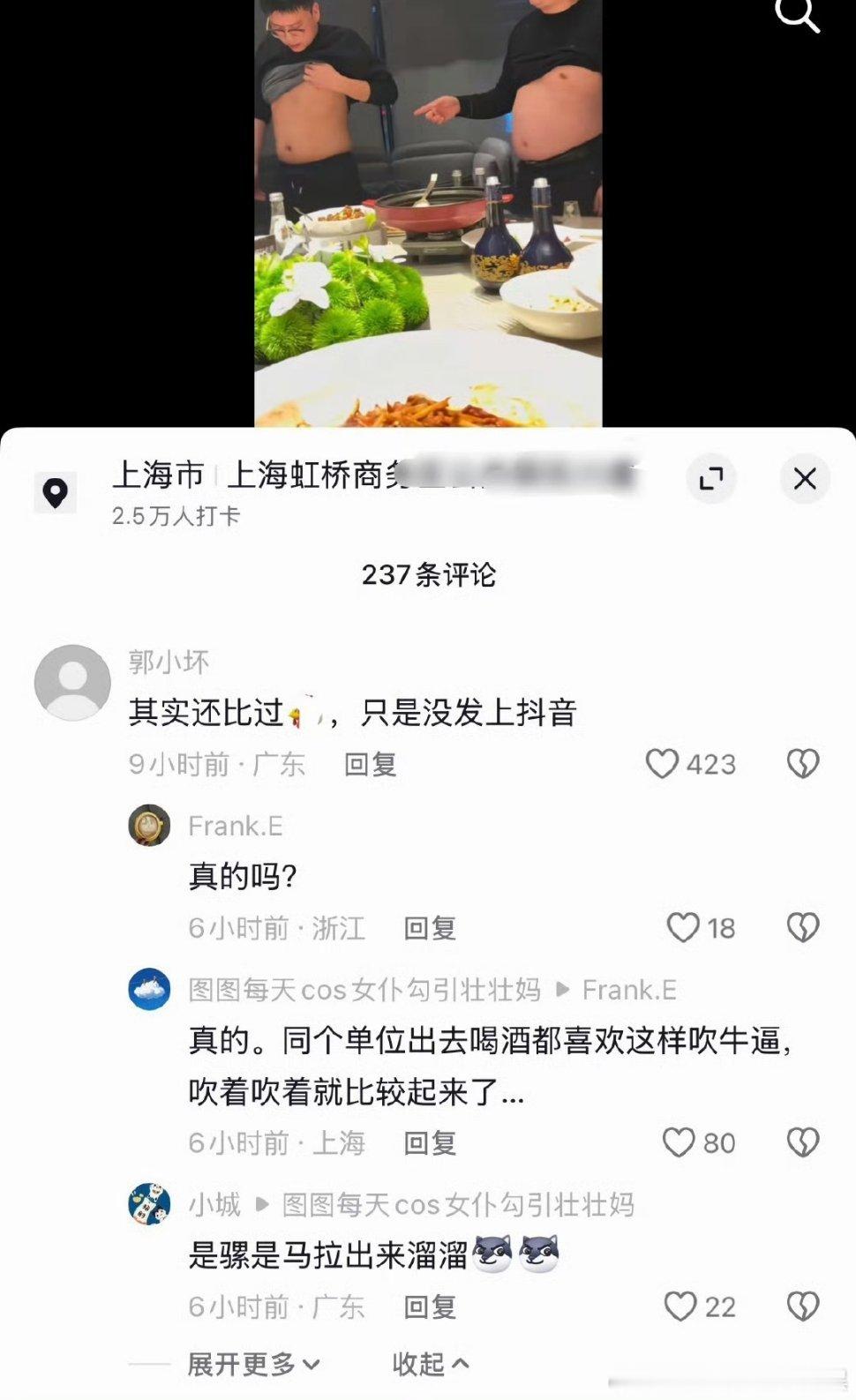Reply to Frank.E using 回复 button
856x1400 pixels.
428,927
